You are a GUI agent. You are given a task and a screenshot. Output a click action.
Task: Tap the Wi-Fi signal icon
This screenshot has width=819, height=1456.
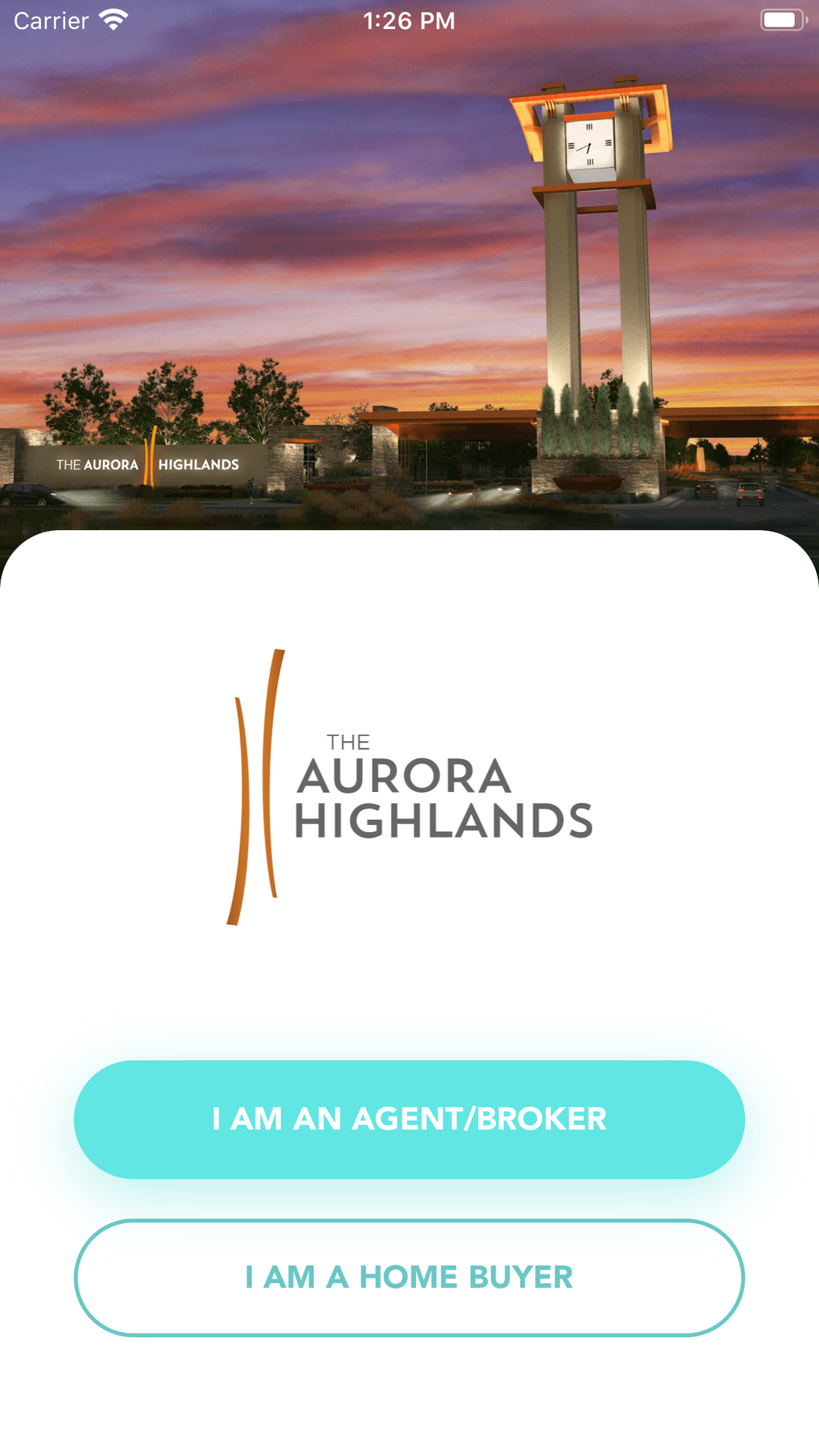[x=112, y=18]
